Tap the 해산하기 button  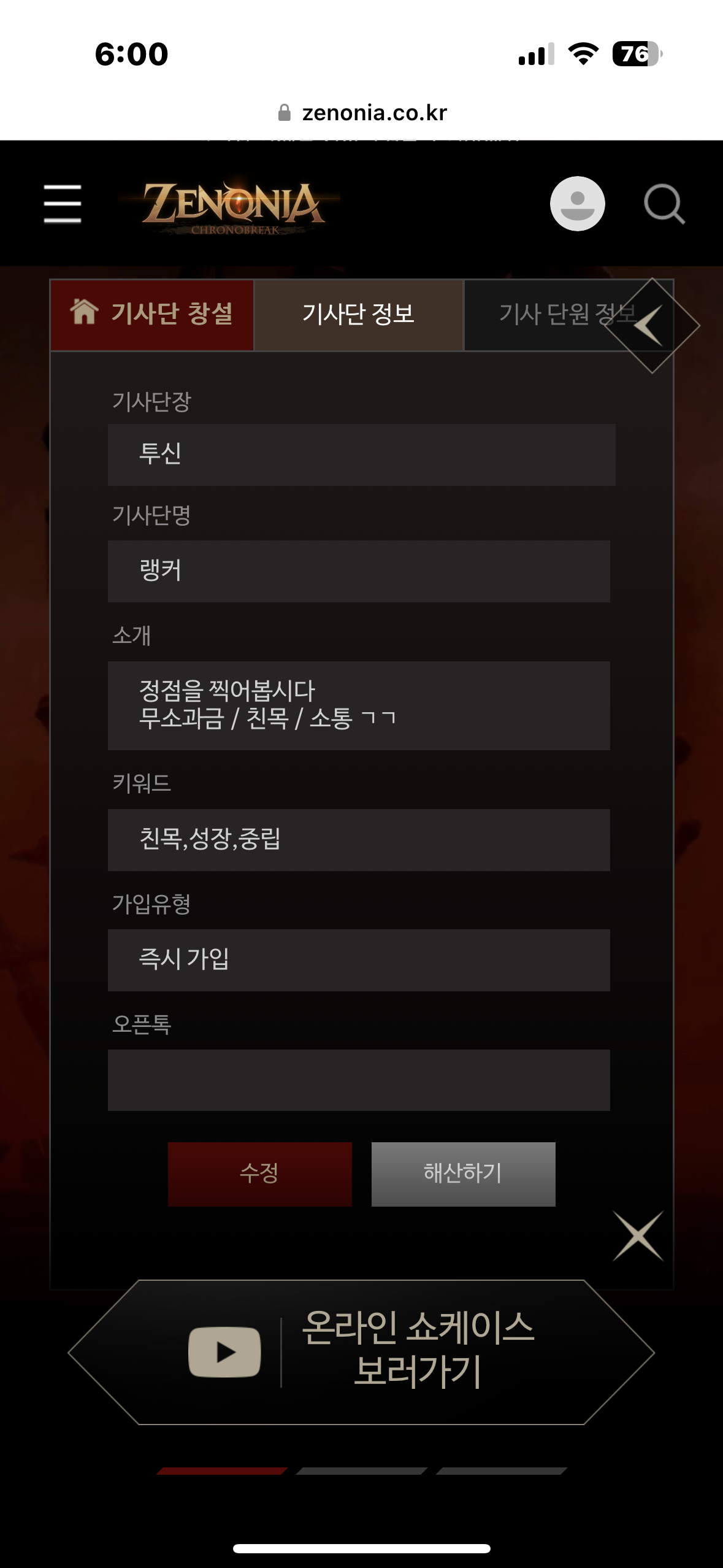pos(463,1174)
